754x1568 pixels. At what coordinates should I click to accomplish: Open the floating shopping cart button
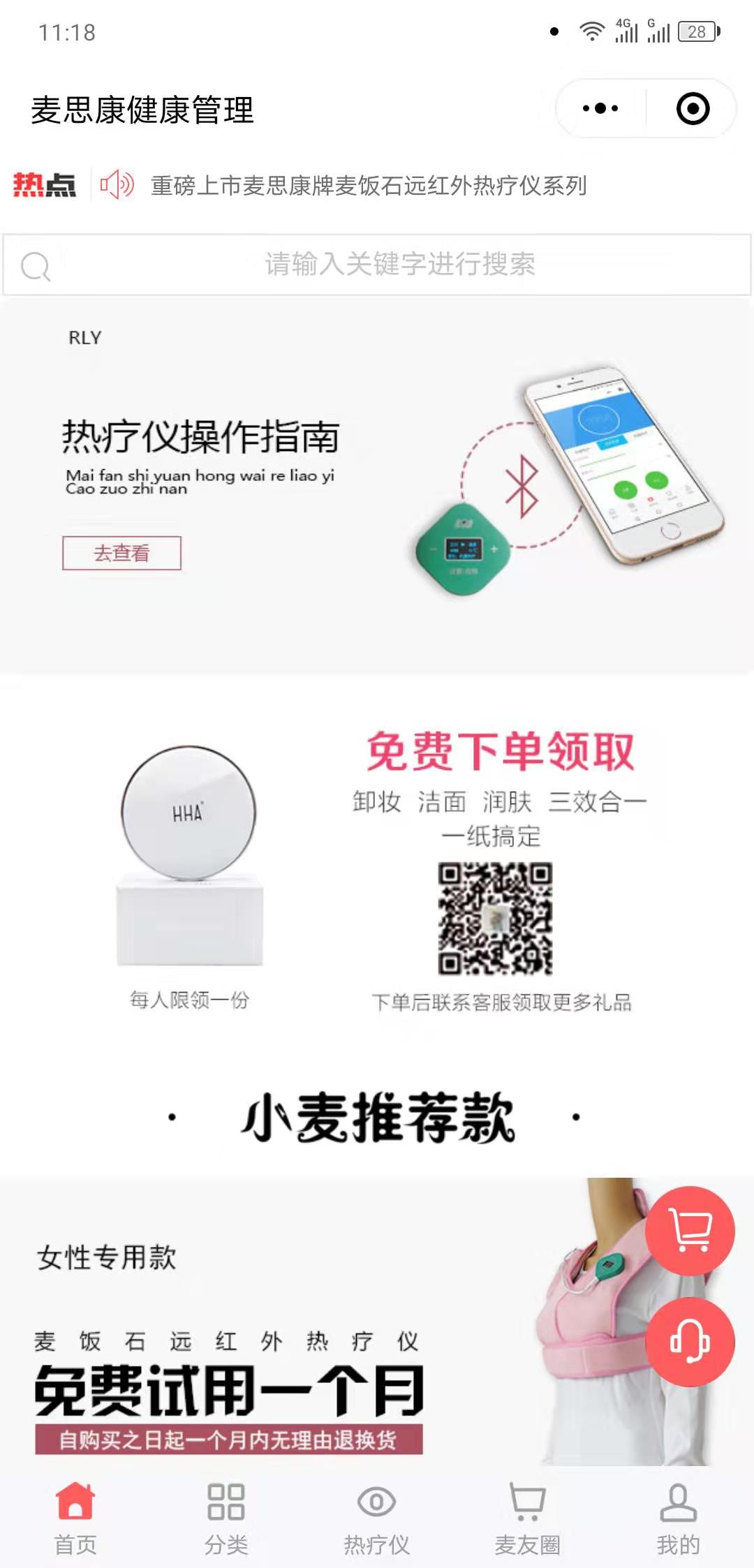point(690,1231)
